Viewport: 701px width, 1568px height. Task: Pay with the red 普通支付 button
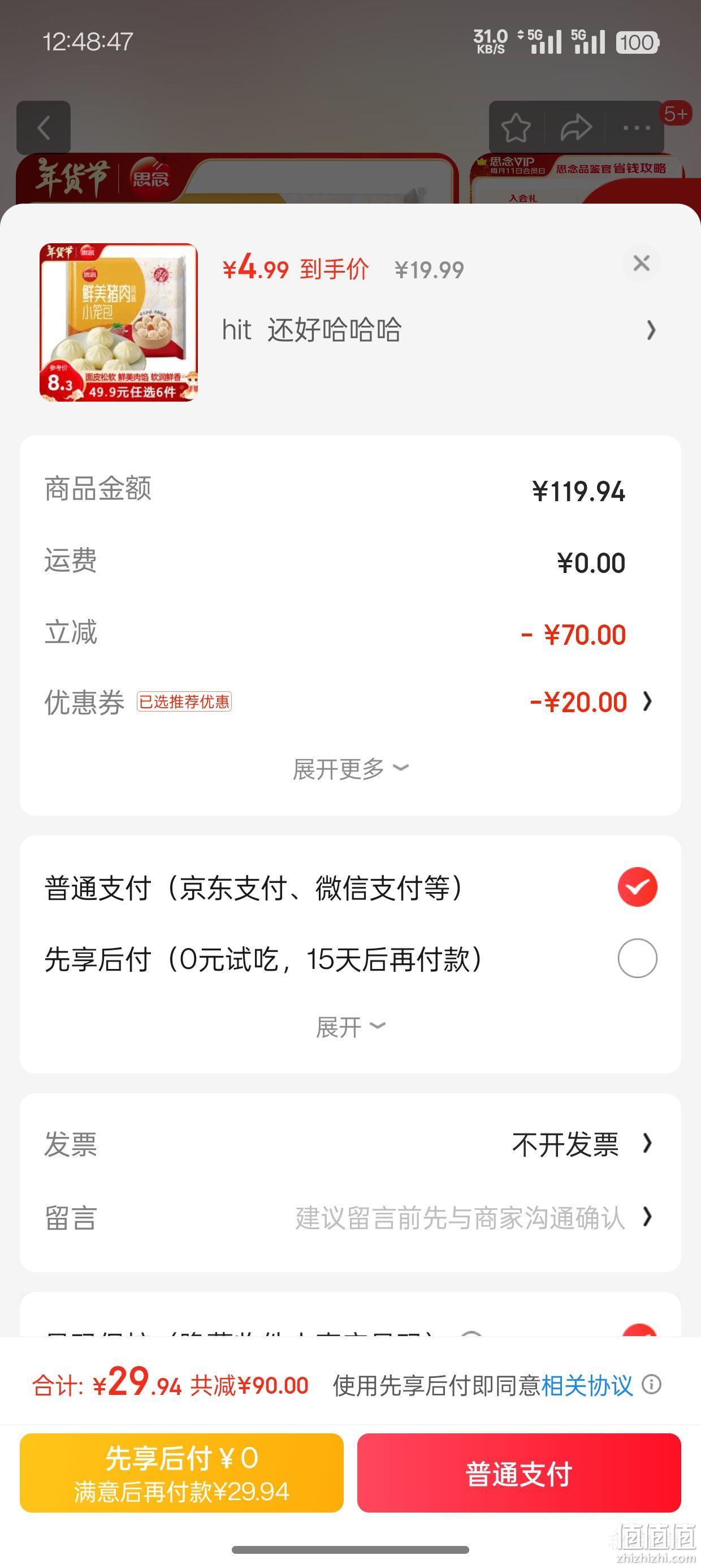pos(518,1473)
